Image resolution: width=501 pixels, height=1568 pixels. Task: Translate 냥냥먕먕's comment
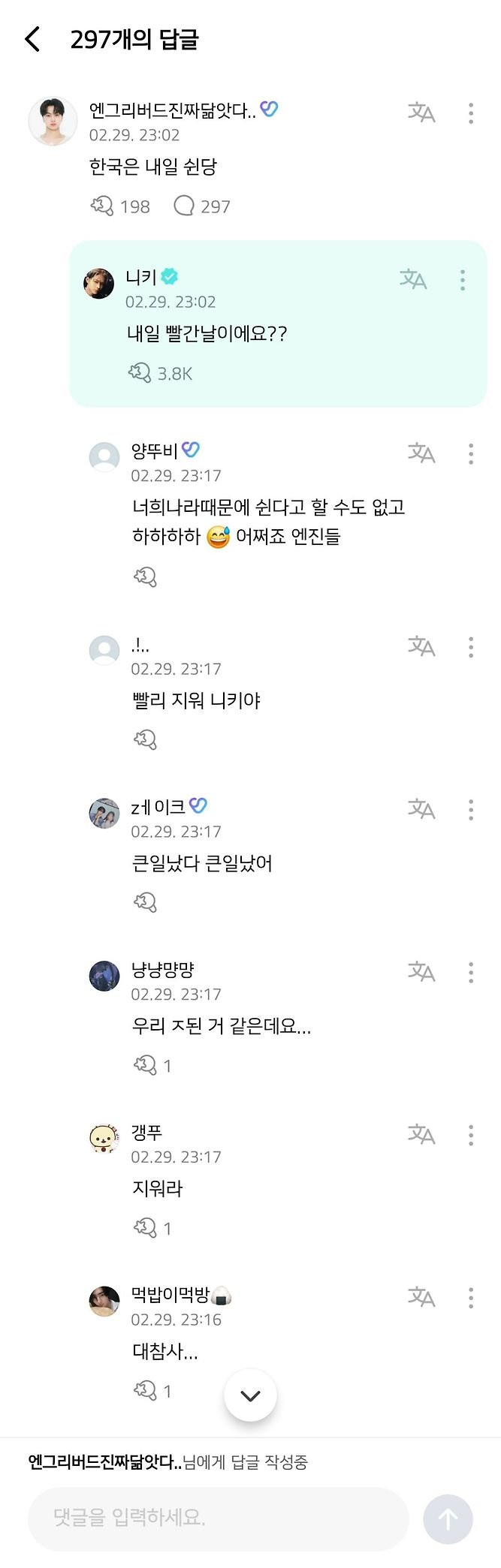pyautogui.click(x=421, y=972)
